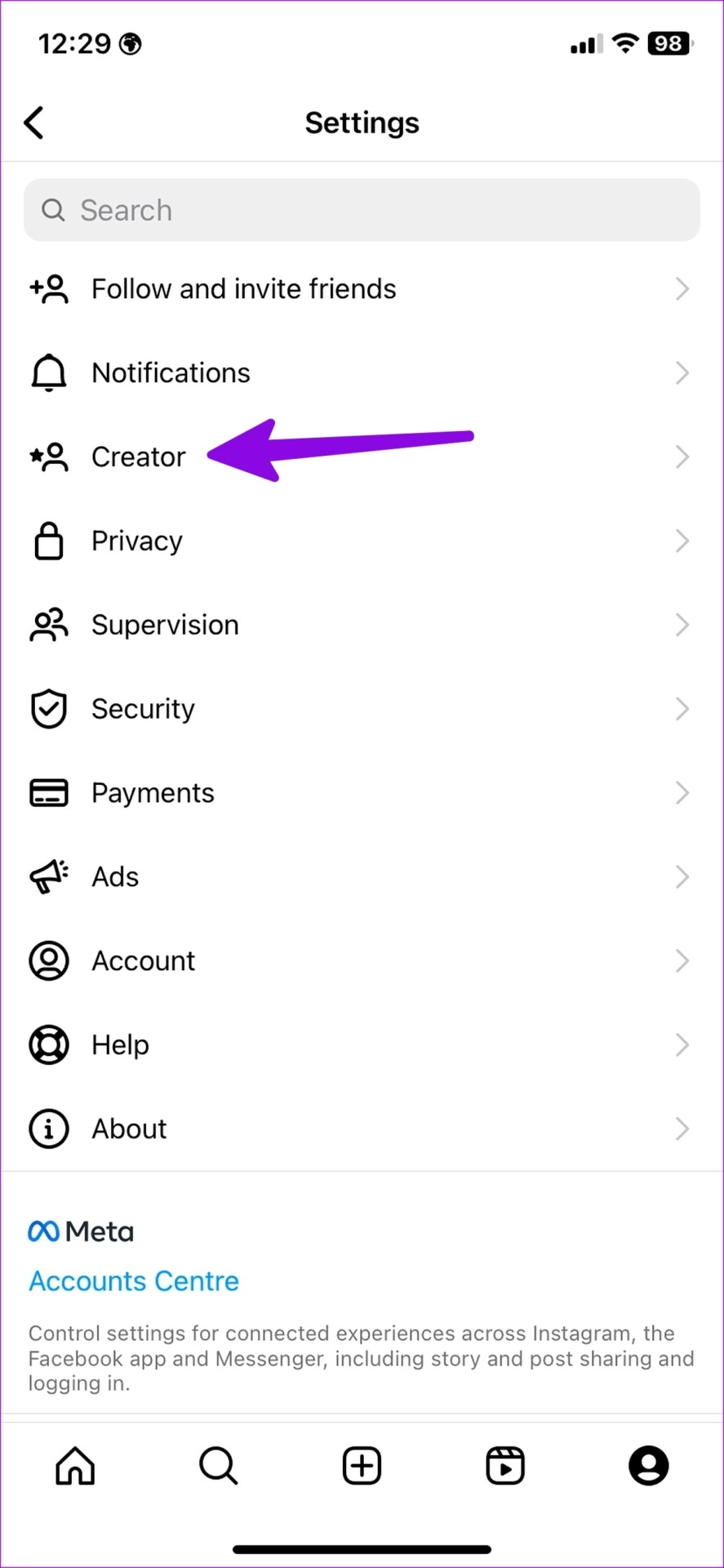
Task: Select Follow and invite friends
Action: point(243,288)
